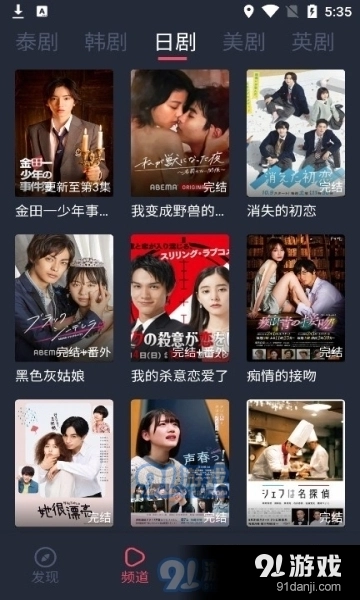Open the 她很漂亮 poster card
The image size is (360, 600).
pos(64,463)
